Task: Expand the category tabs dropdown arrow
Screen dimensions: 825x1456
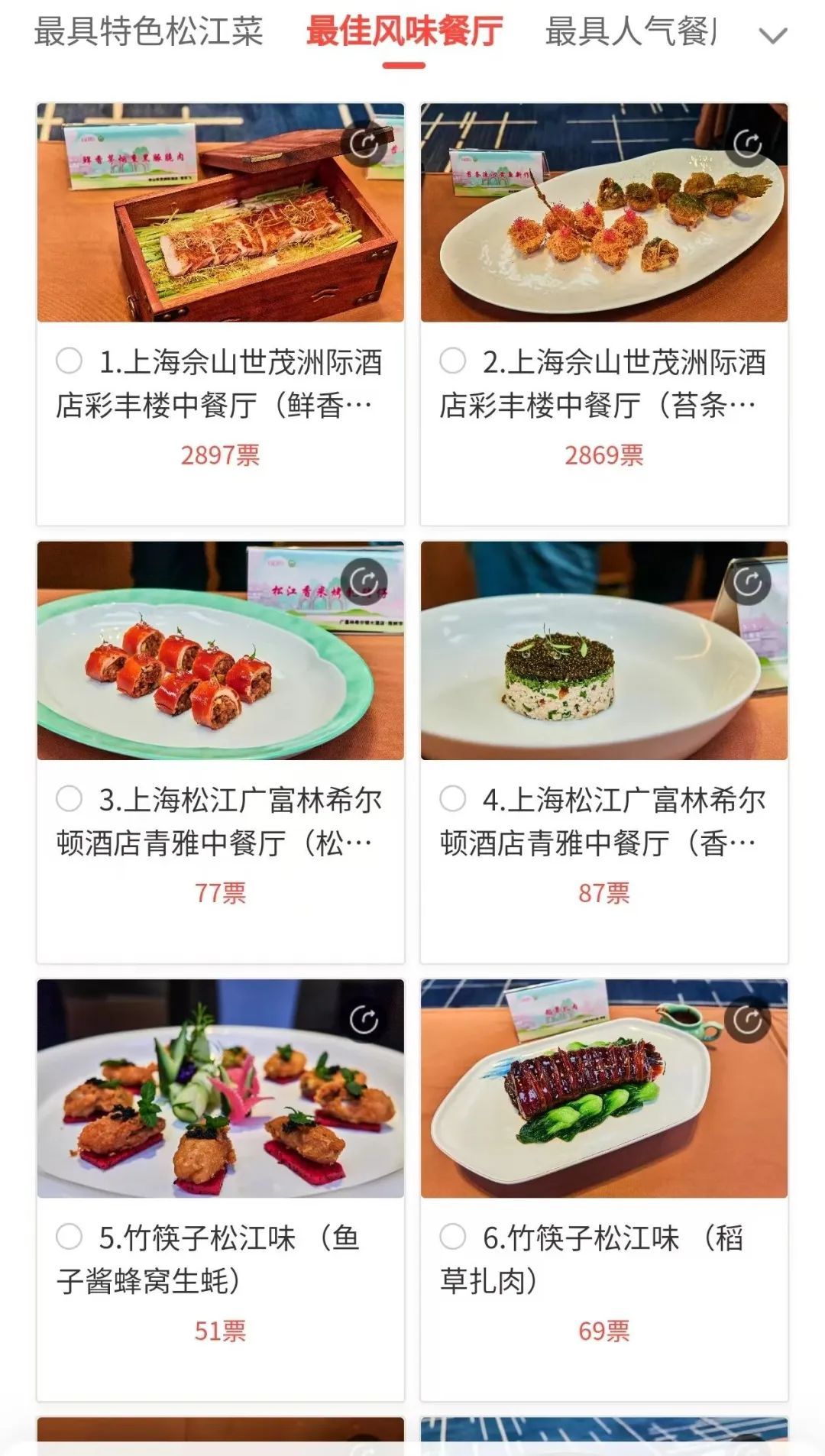Action: (773, 35)
